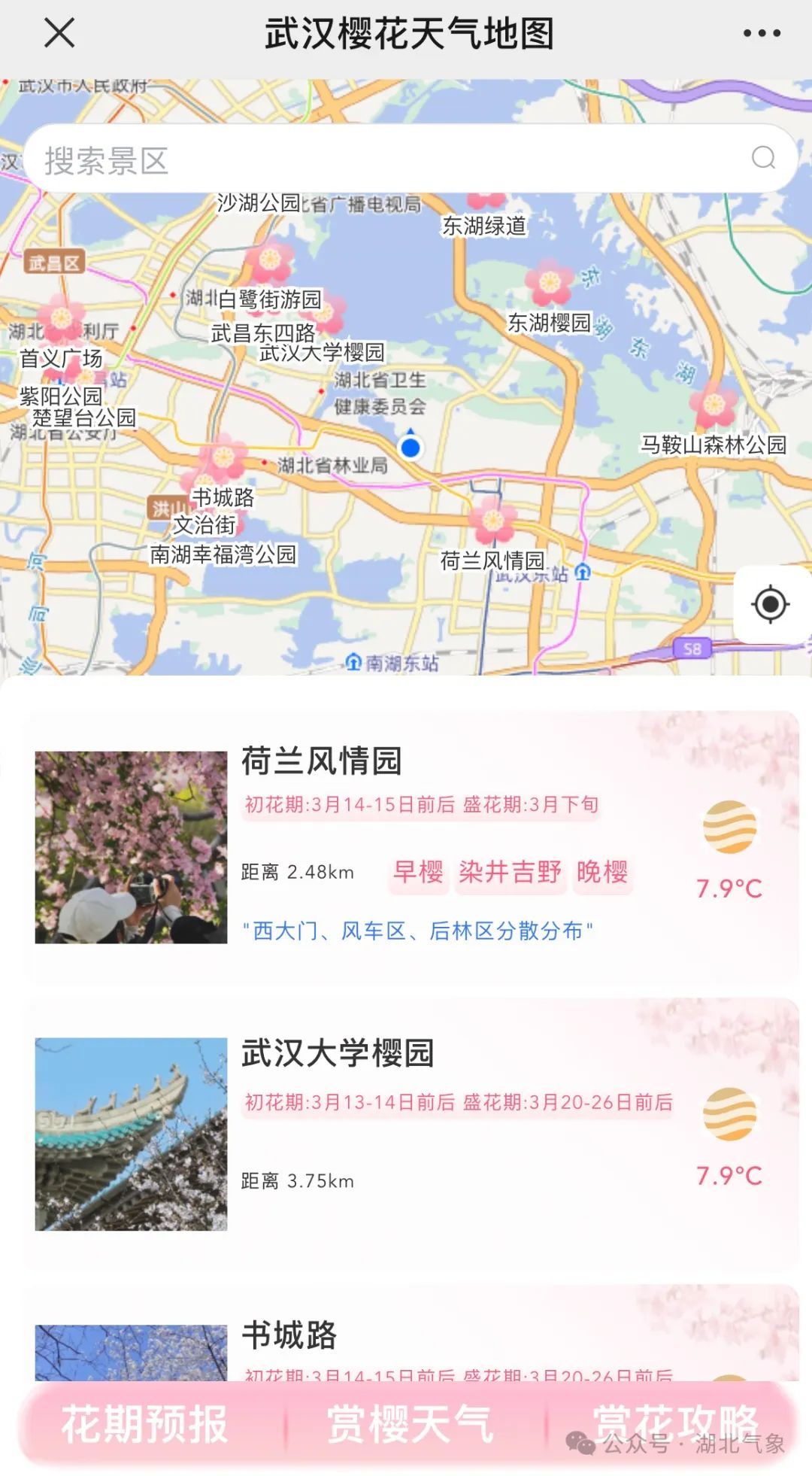Switch to the 花期预报 tab
The height and width of the screenshot is (1476, 812).
(x=144, y=1423)
